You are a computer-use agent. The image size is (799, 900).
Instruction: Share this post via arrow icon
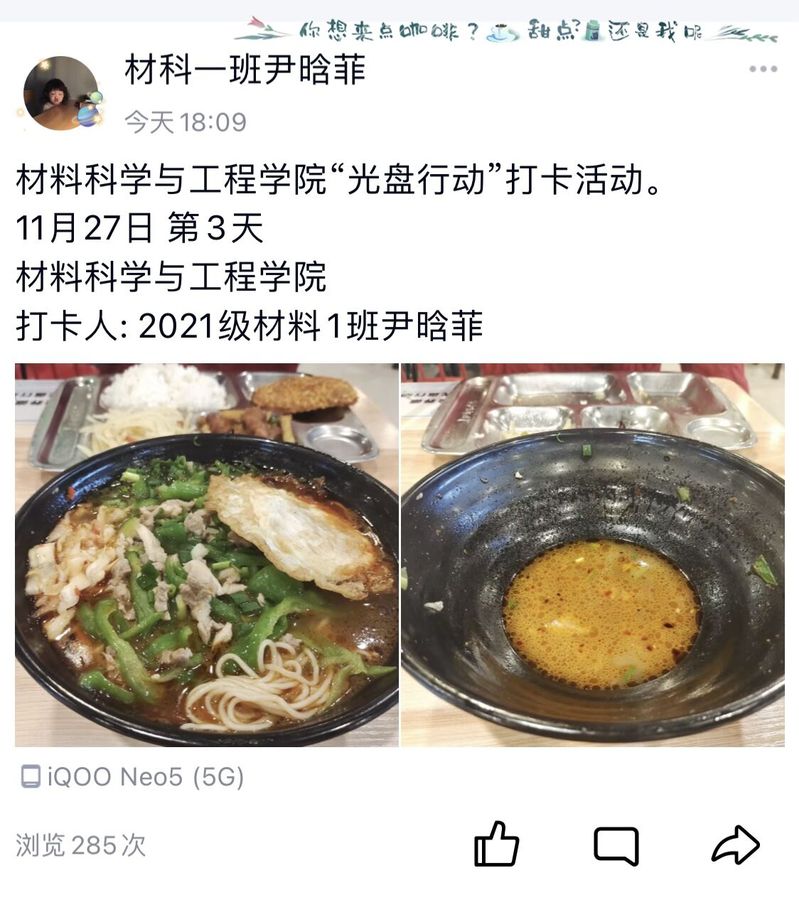tap(736, 845)
